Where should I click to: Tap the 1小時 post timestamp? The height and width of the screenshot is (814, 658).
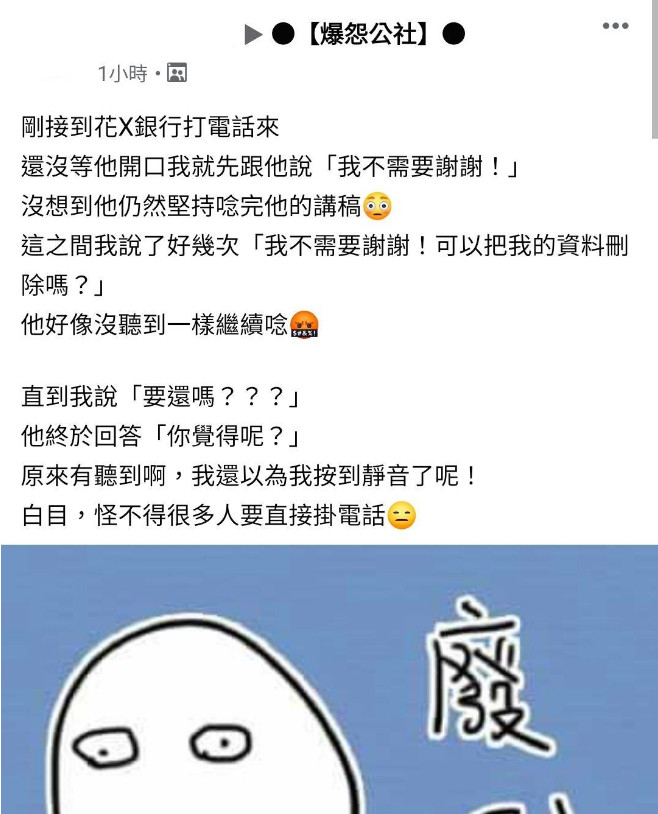click(122, 73)
